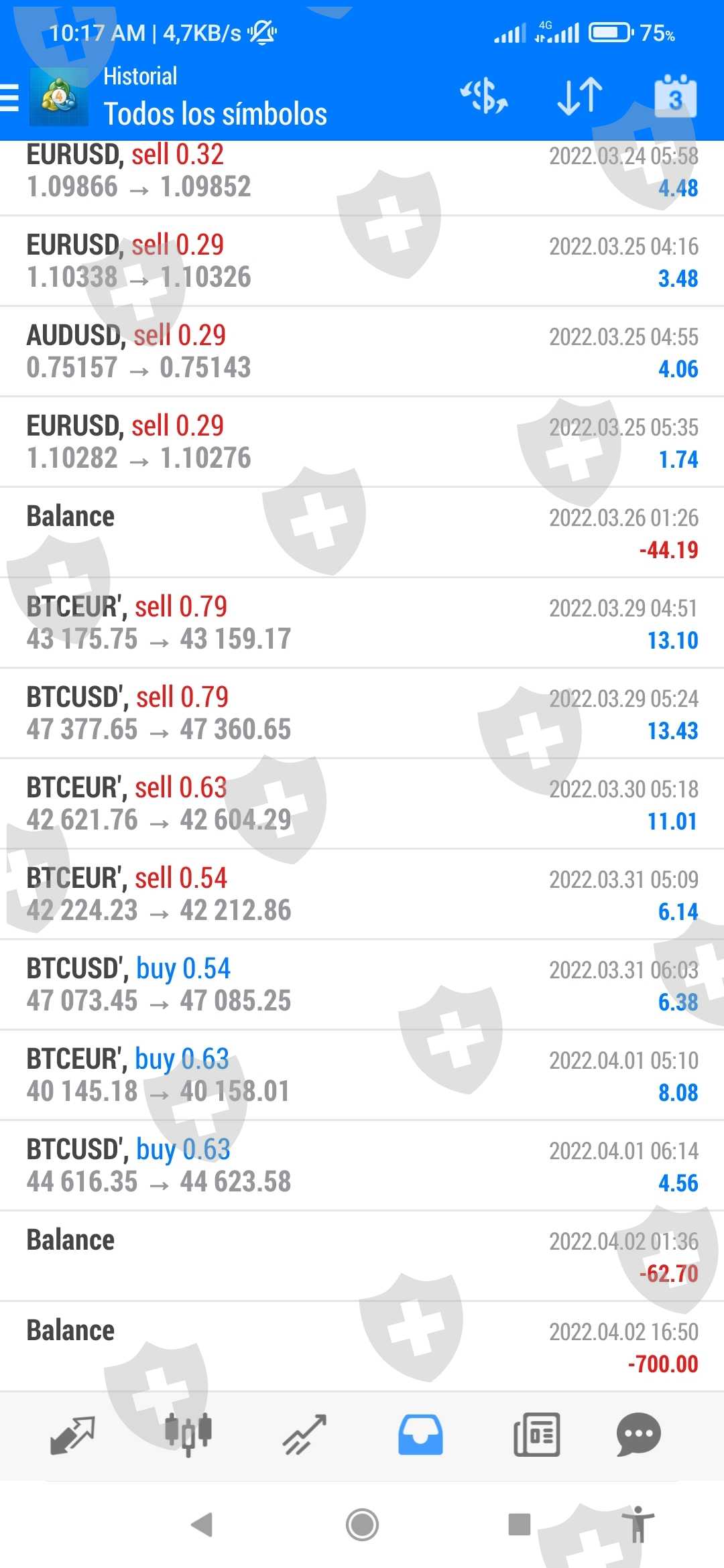The image size is (724, 1568).
Task: Open the hamburger drawer menu
Action: tap(9, 98)
